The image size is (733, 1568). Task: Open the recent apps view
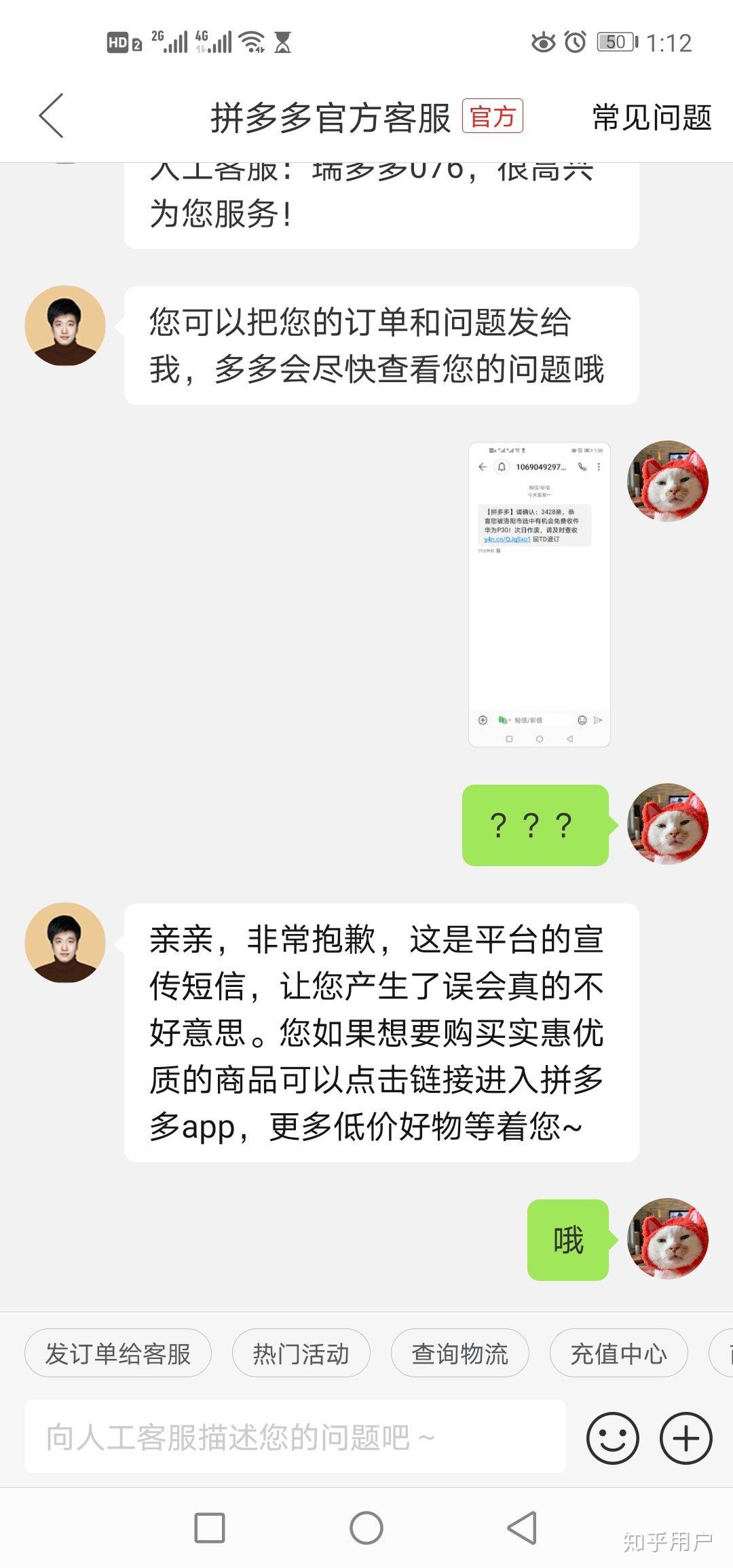210,1529
